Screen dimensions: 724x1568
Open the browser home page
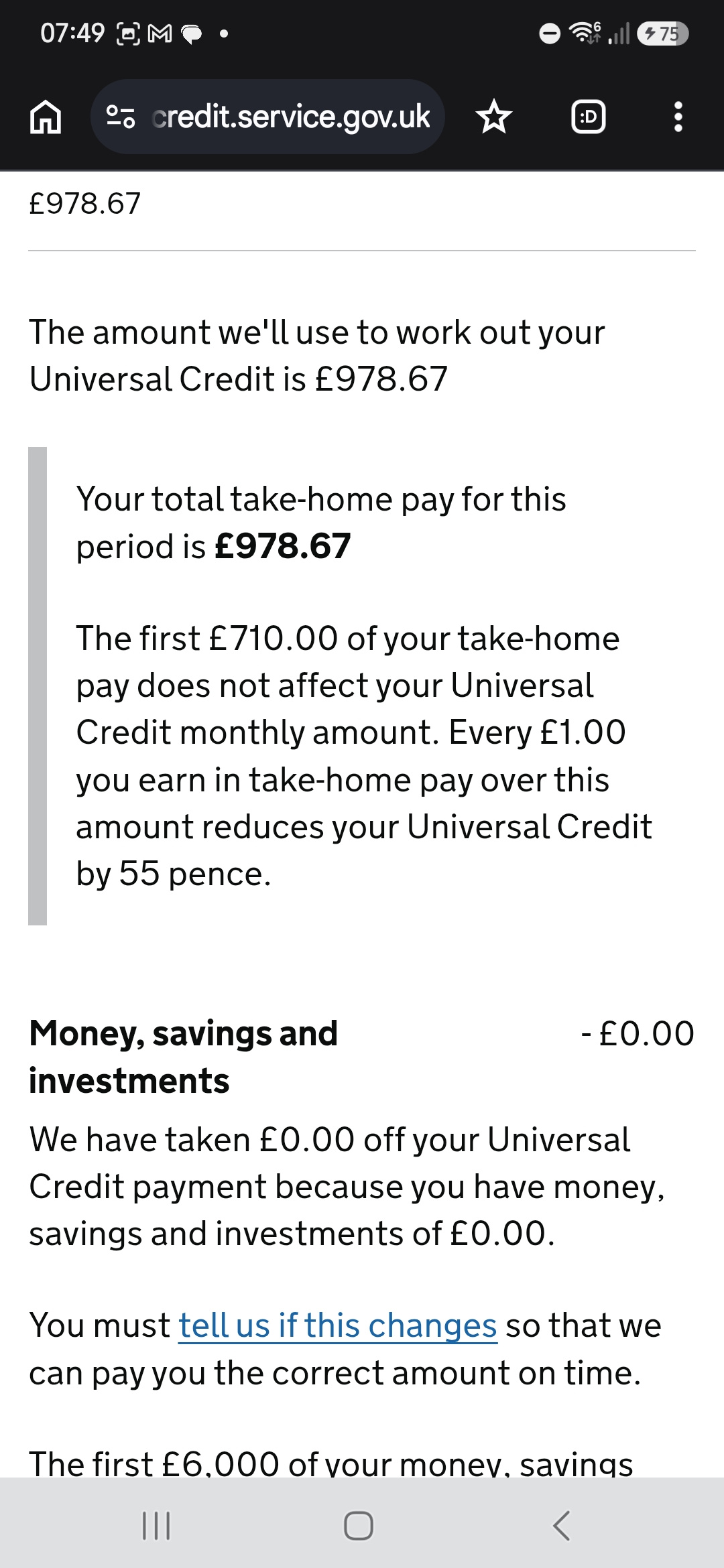tap(46, 117)
